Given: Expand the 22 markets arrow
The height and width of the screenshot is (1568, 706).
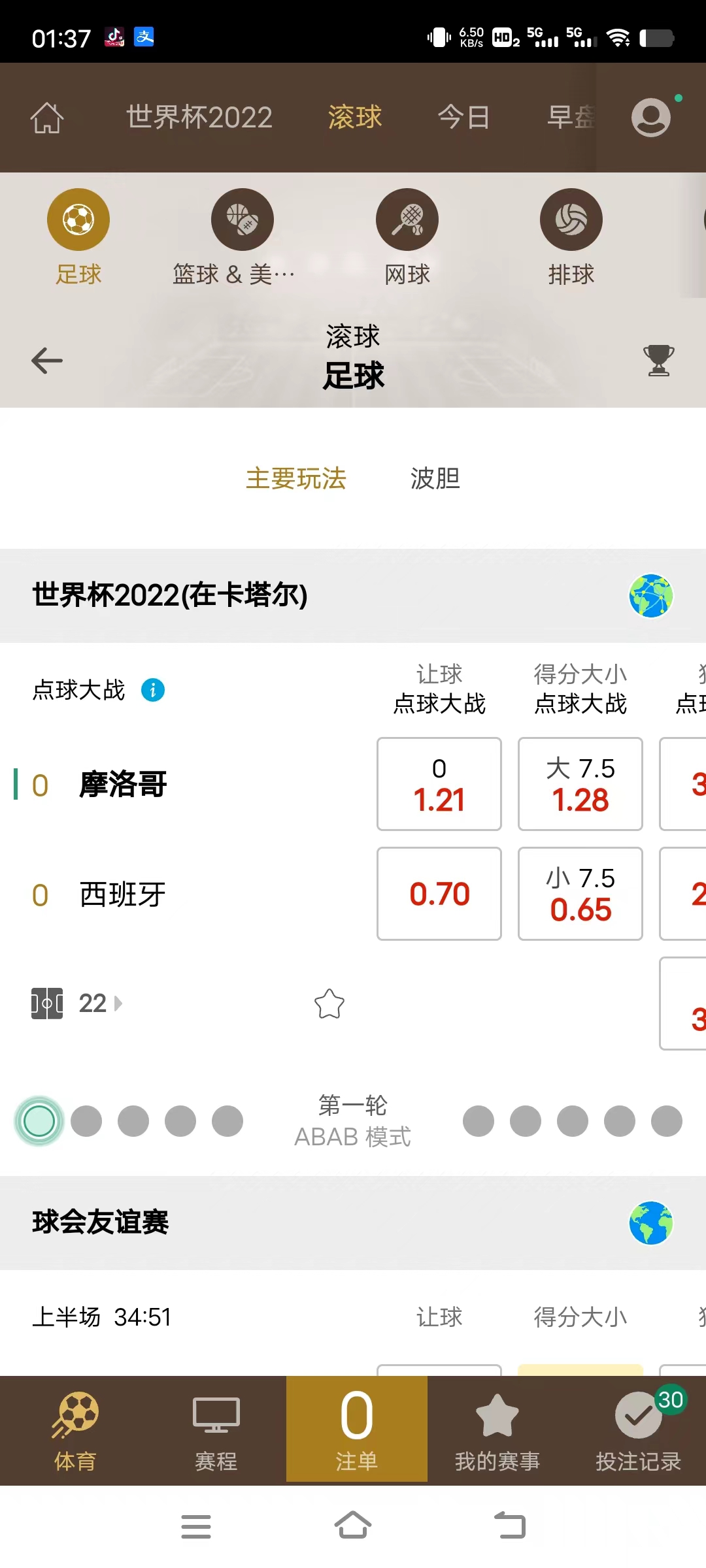Looking at the screenshot, I should tap(99, 1003).
